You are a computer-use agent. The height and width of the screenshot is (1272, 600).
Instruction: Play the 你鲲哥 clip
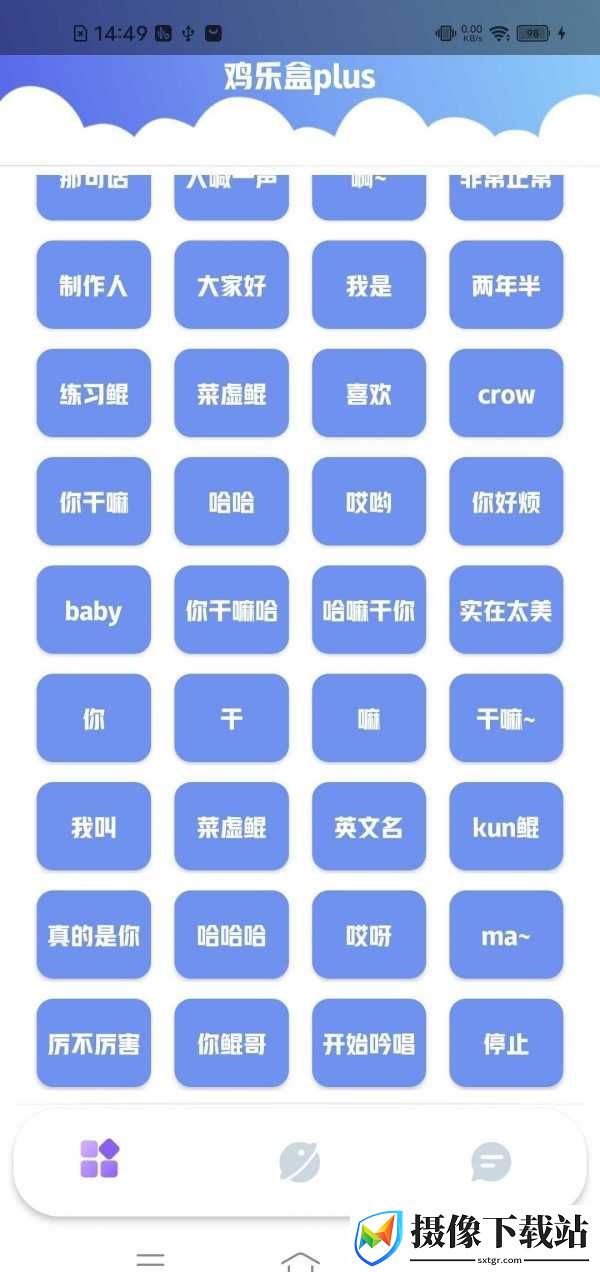point(231,1043)
